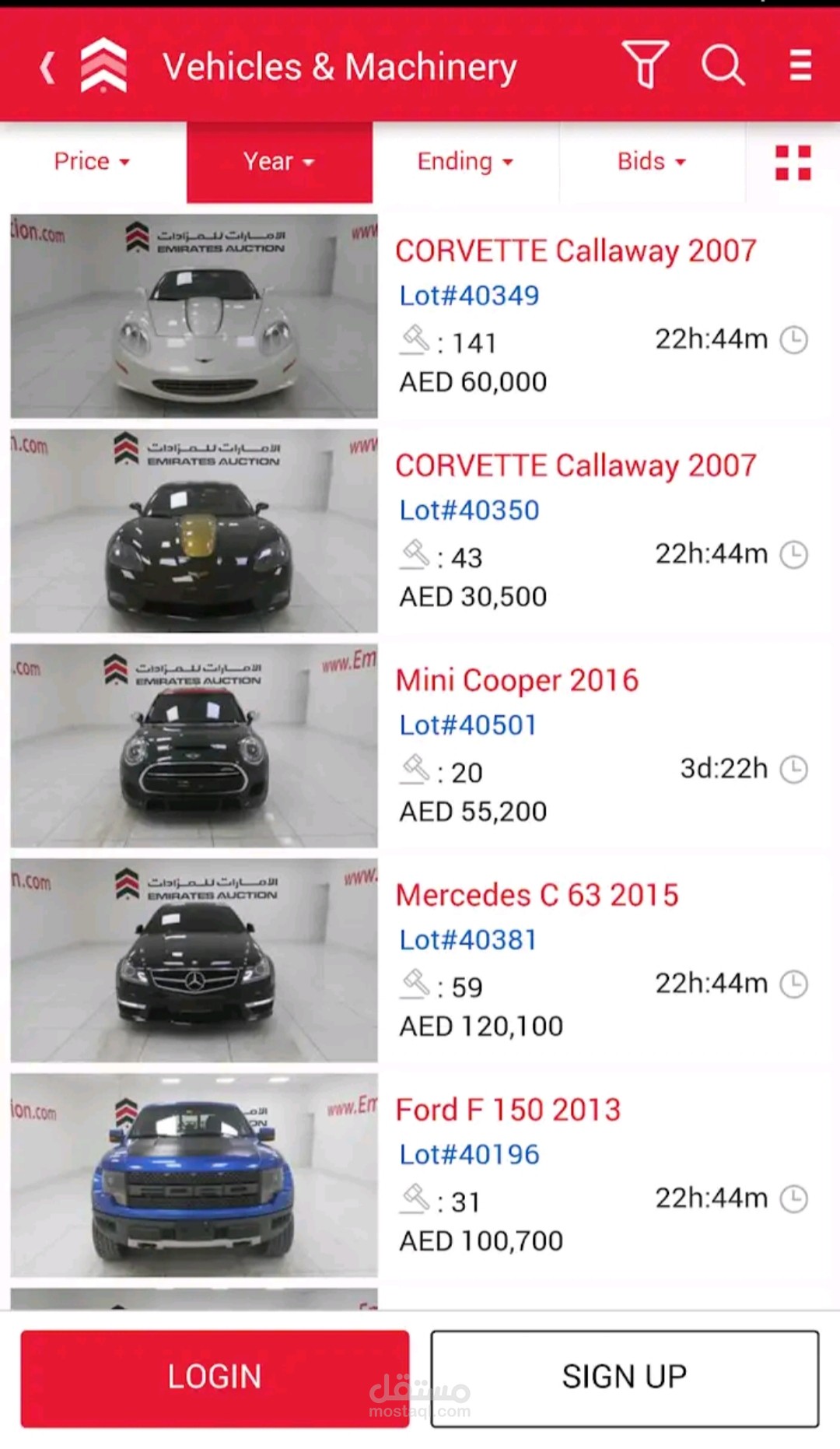This screenshot has height=1449, width=840.
Task: Open the search magnifier
Action: pyautogui.click(x=723, y=65)
